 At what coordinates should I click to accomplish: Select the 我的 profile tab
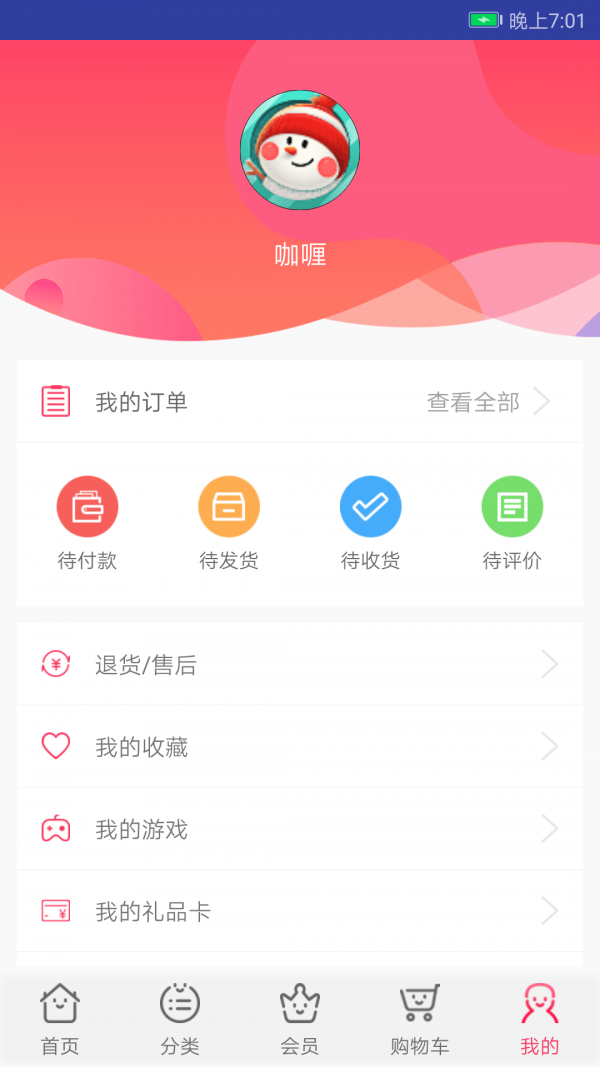tap(540, 1019)
